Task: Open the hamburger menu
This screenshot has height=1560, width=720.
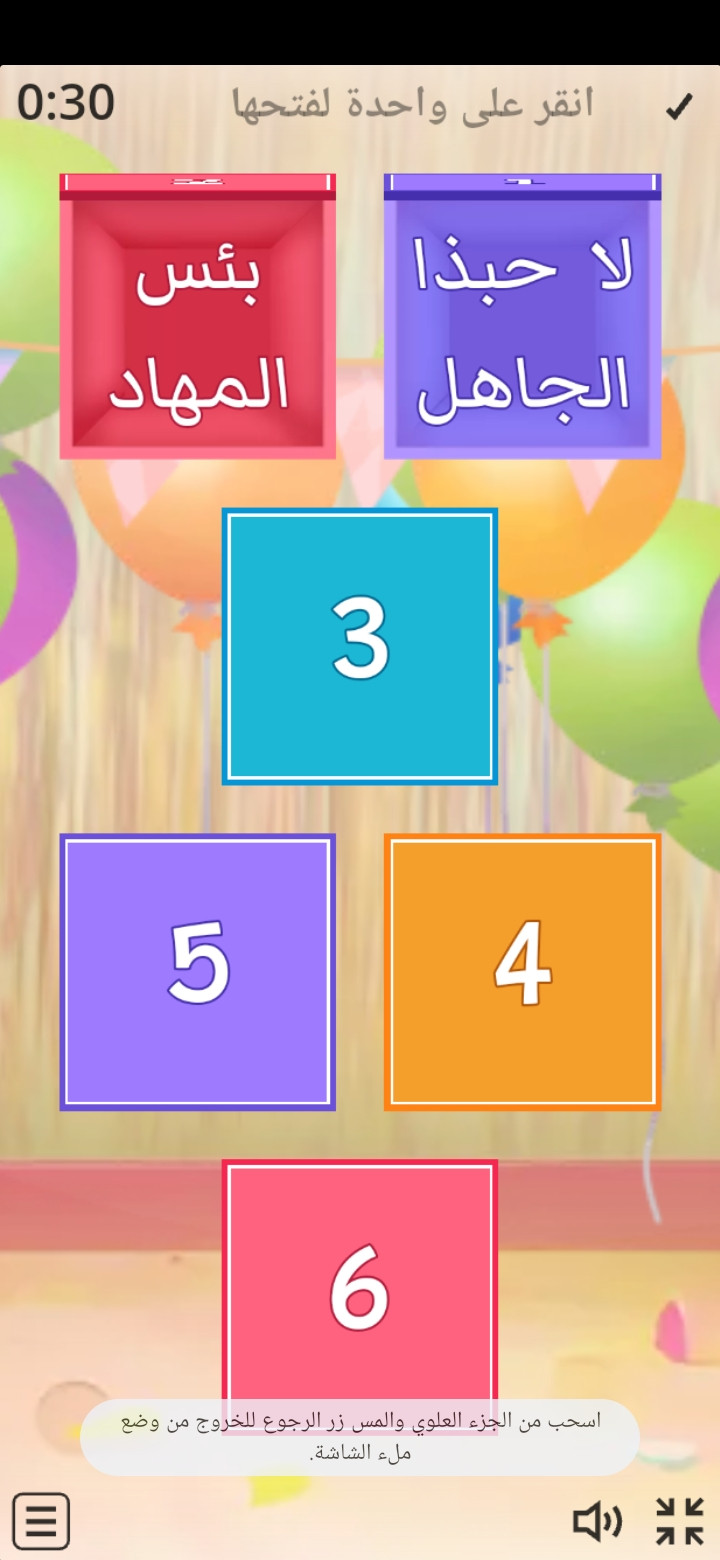Action: 41,1521
